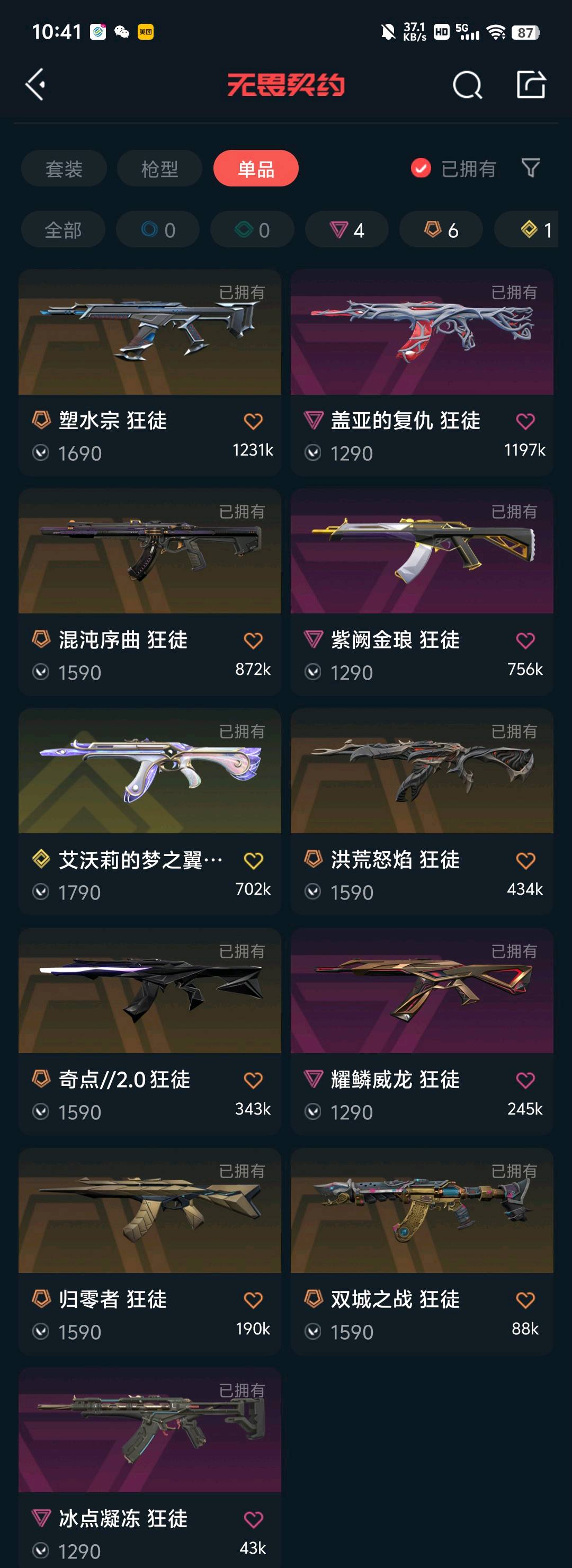Switch to the 枪型 tab
572x1568 pixels.
(159, 168)
